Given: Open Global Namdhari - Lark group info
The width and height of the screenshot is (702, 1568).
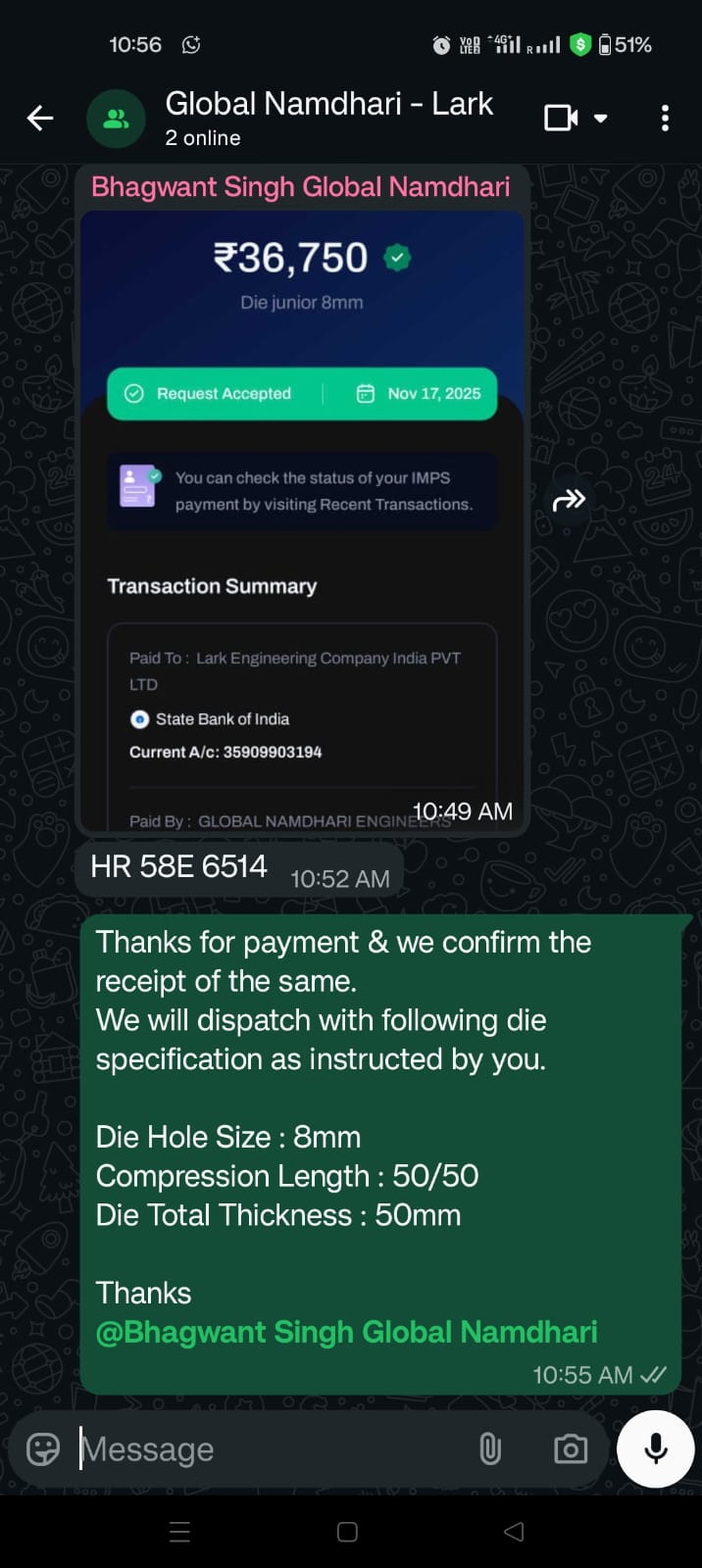Looking at the screenshot, I should 328,117.
